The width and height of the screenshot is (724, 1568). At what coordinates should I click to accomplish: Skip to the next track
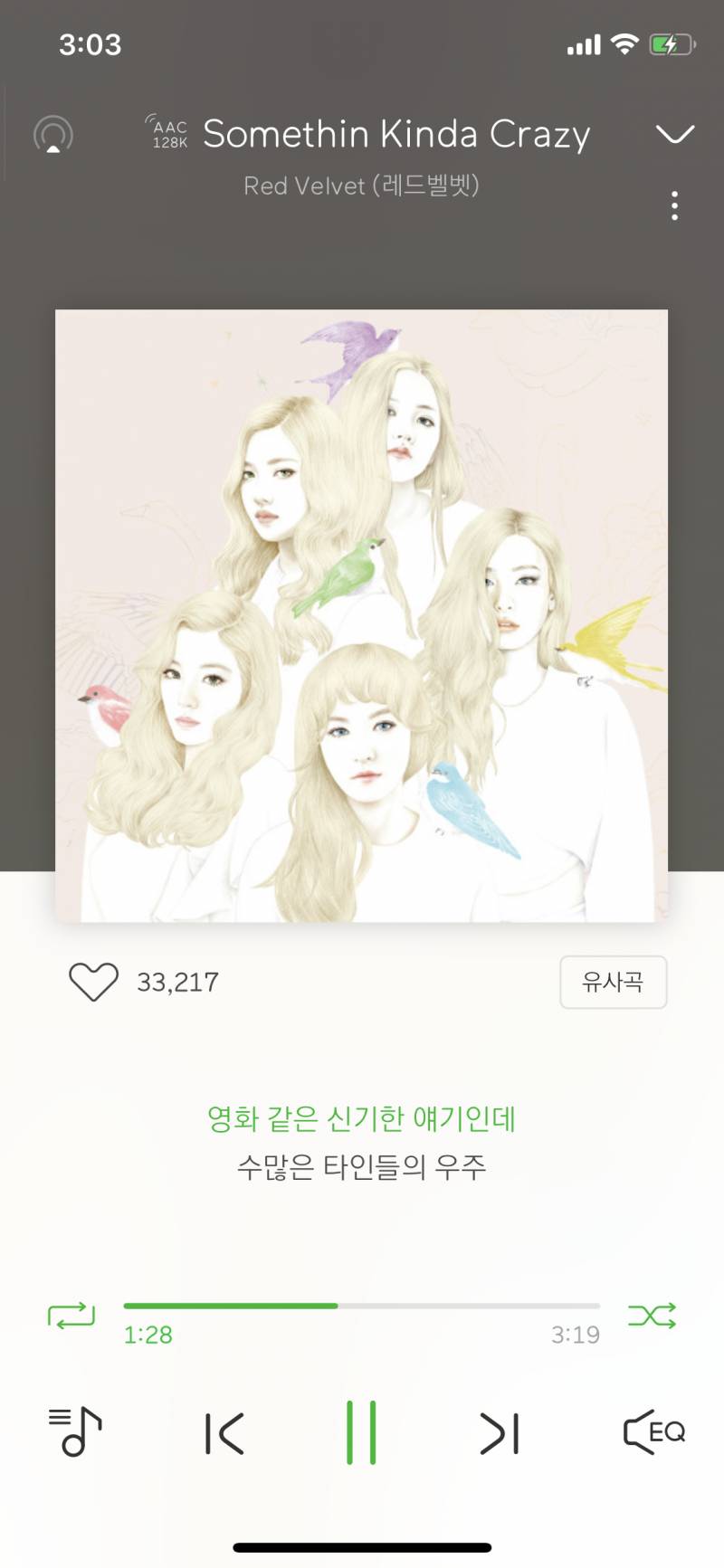tap(500, 1432)
